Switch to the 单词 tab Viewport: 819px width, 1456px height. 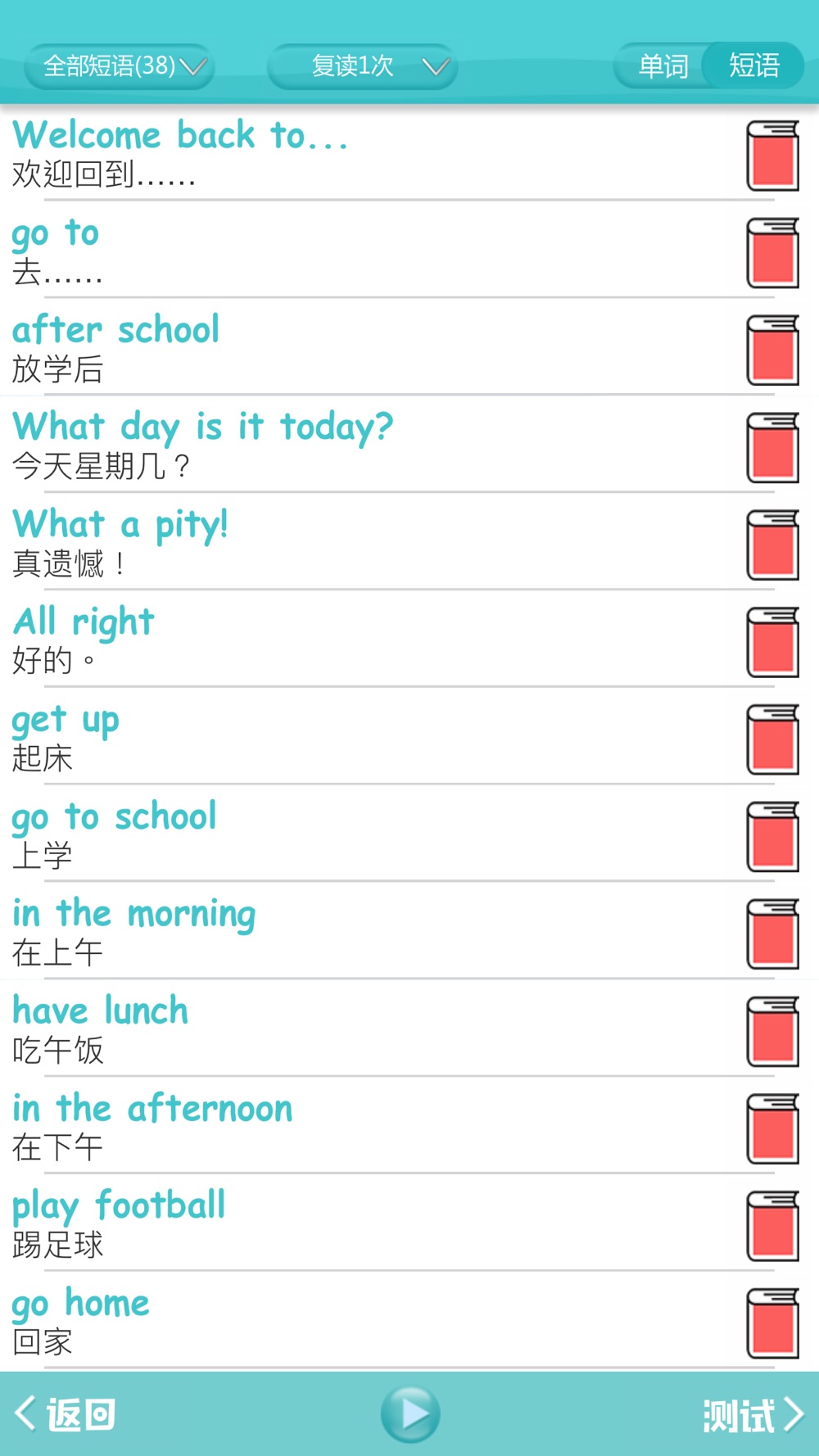point(663,66)
